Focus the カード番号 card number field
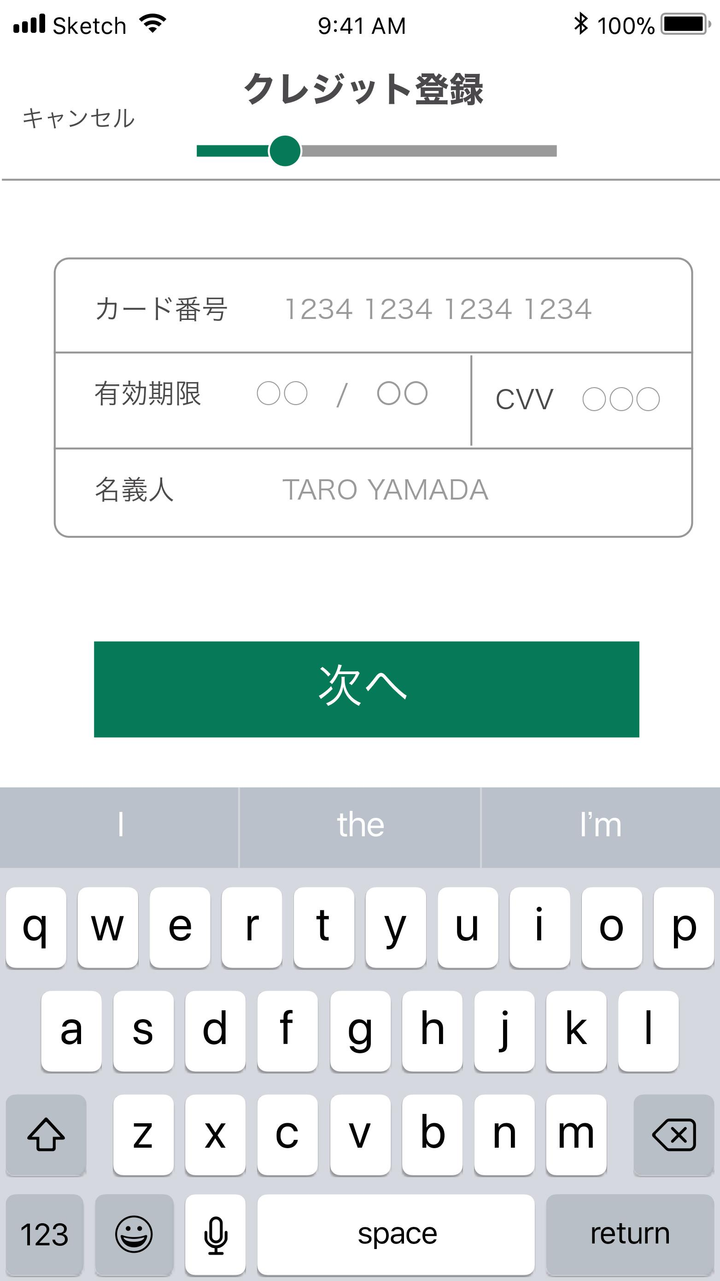The height and width of the screenshot is (1281, 720). point(437,309)
